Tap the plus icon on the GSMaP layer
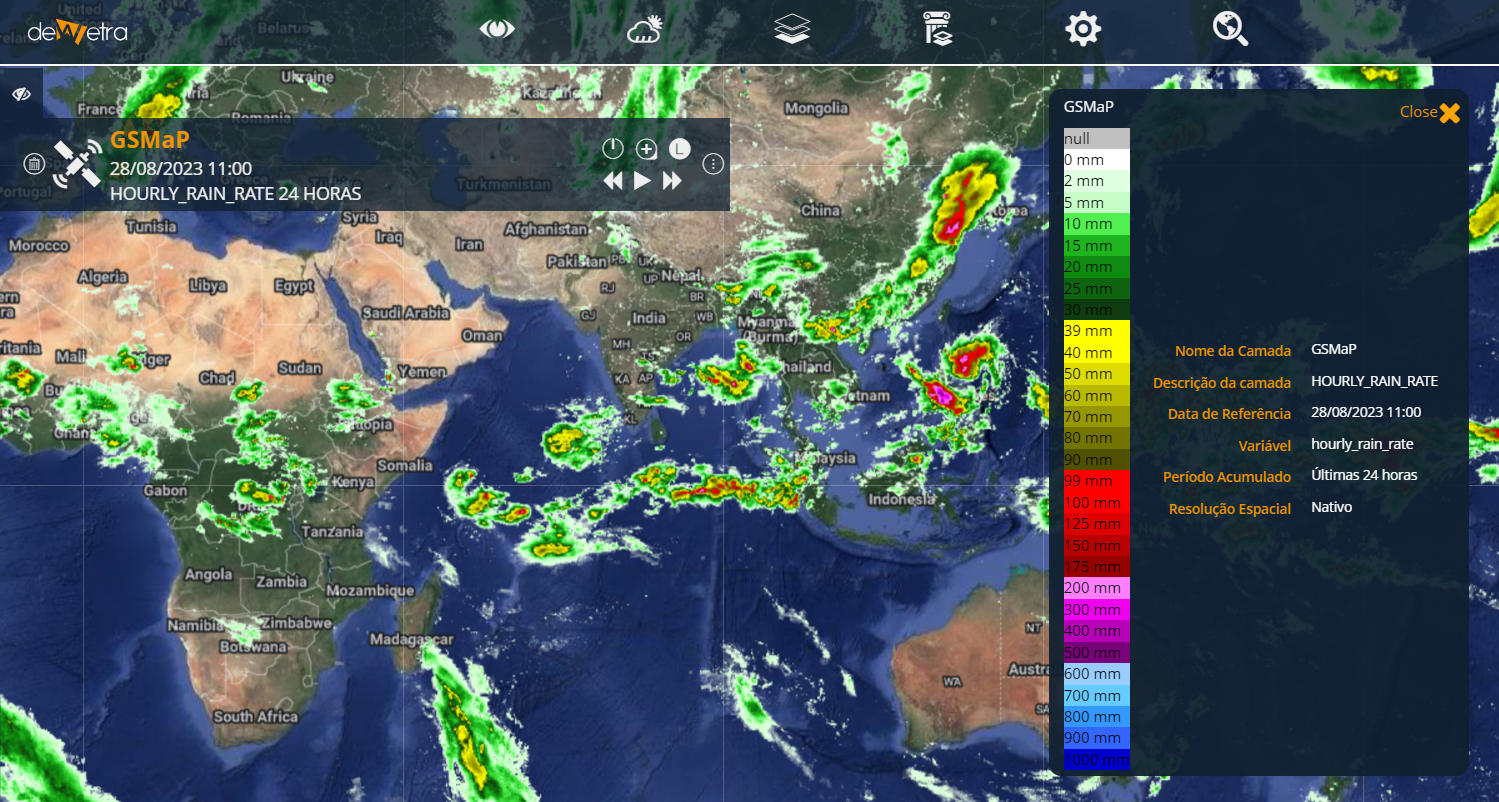Image resolution: width=1499 pixels, height=802 pixels. click(x=646, y=149)
